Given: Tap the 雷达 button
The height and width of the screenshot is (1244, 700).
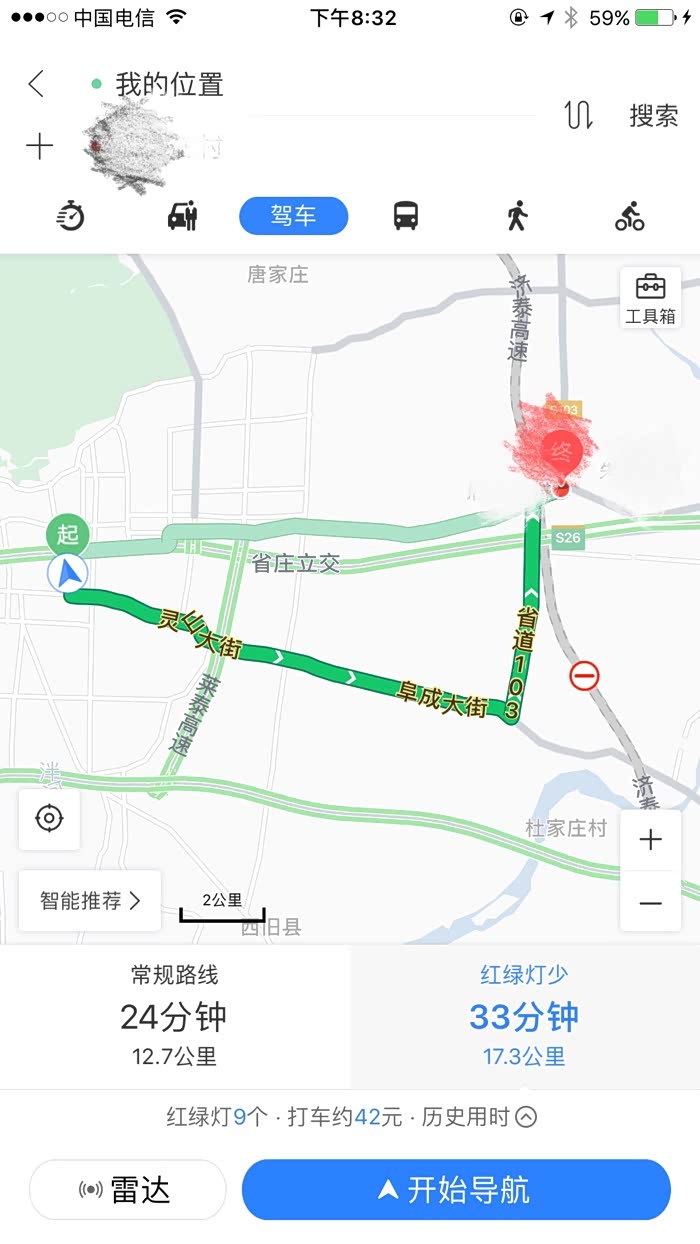Looking at the screenshot, I should click(128, 1190).
